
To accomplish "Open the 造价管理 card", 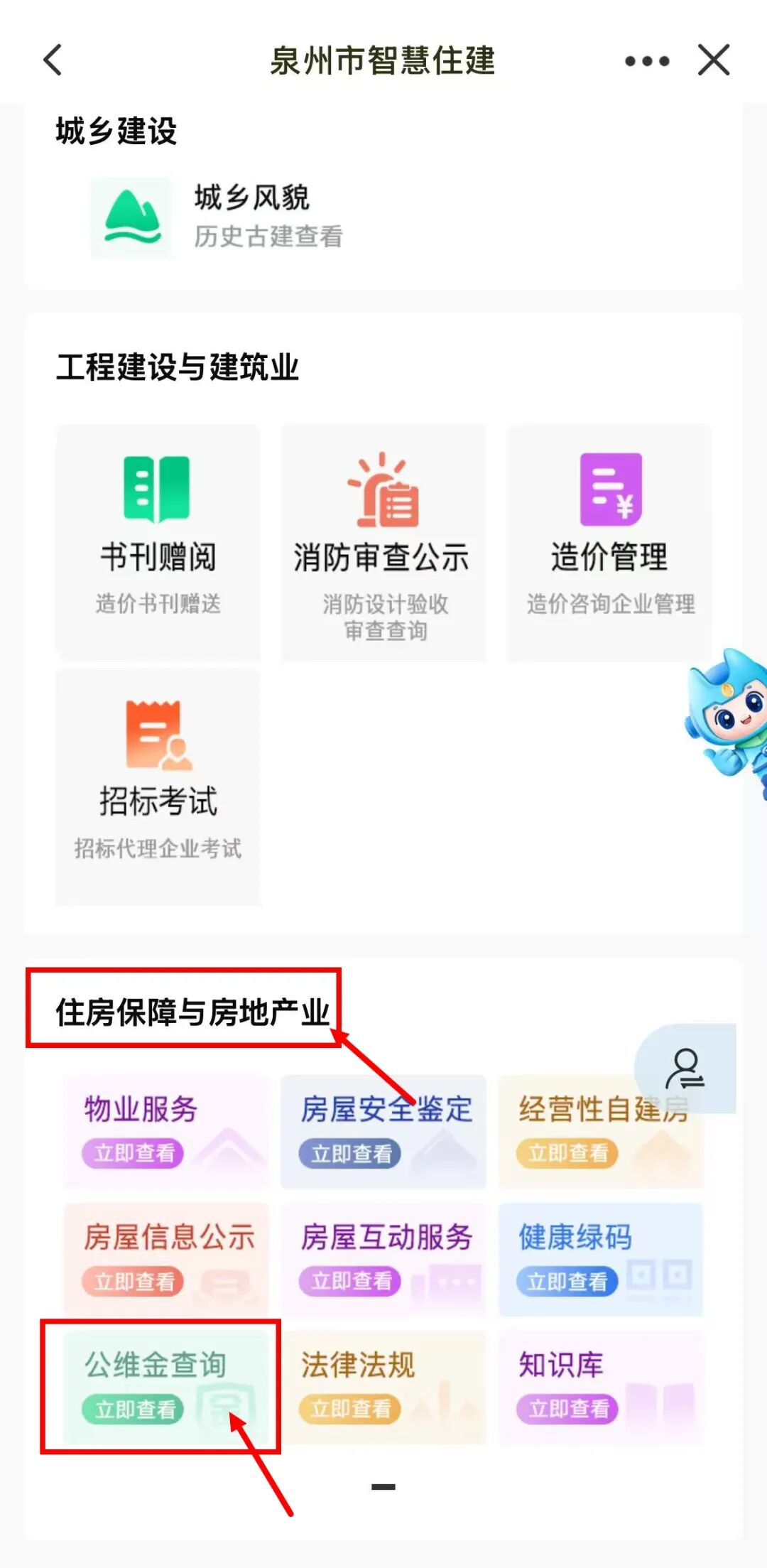I will pos(609,543).
